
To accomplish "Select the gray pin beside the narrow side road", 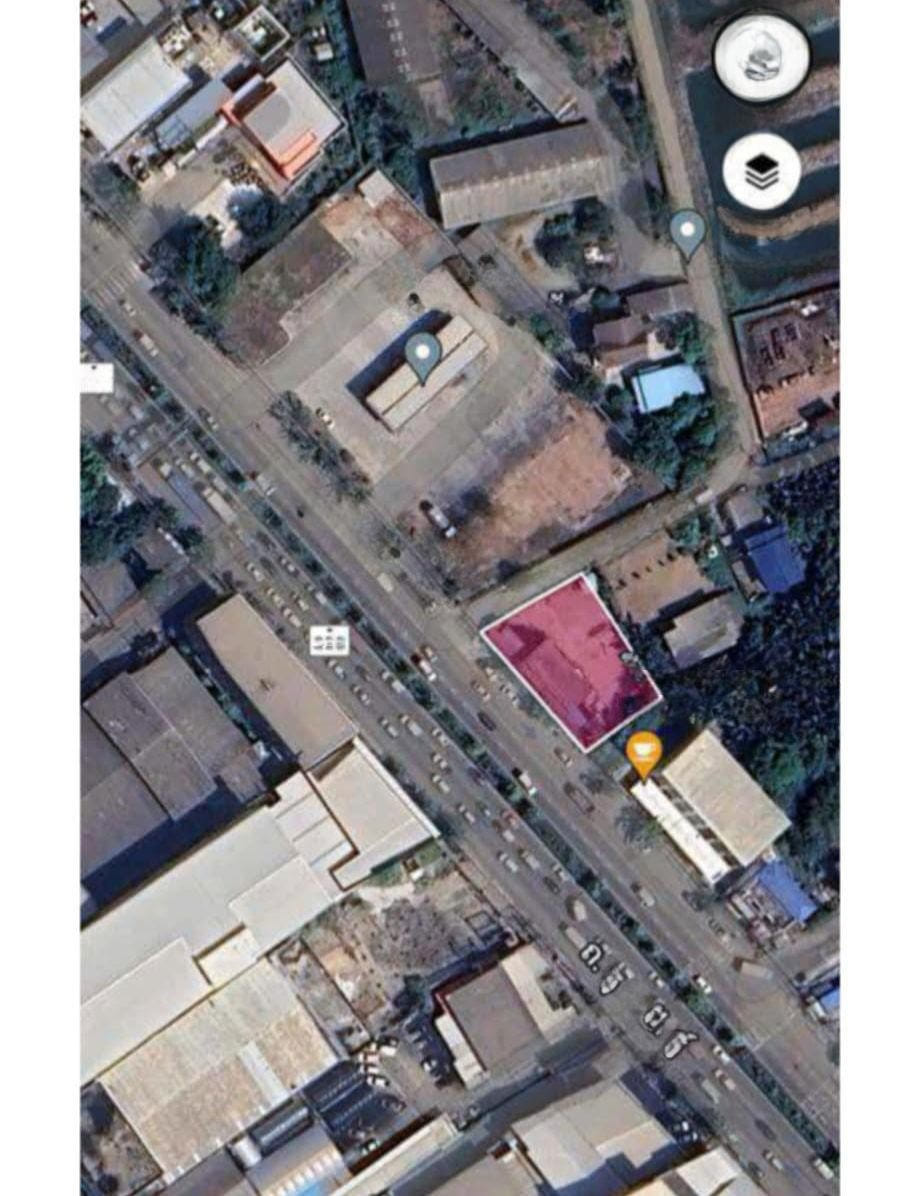I will [687, 233].
